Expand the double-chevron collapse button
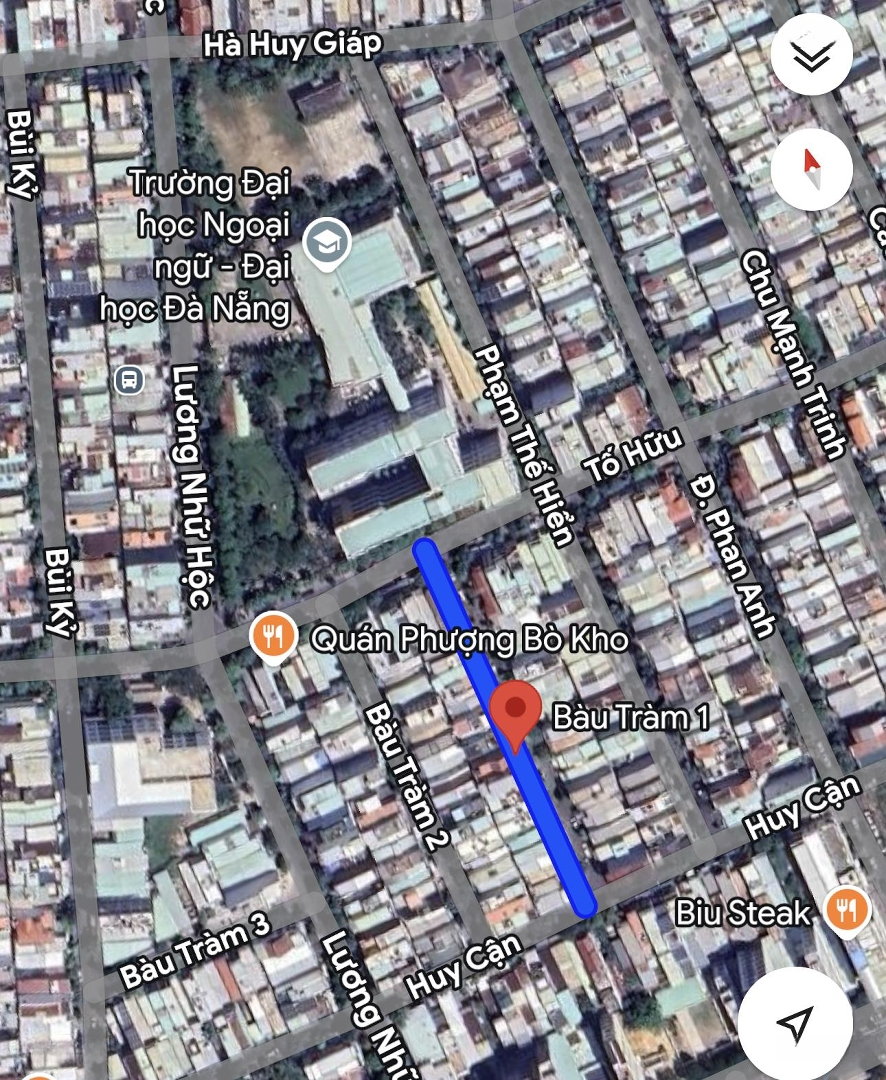 (812, 55)
